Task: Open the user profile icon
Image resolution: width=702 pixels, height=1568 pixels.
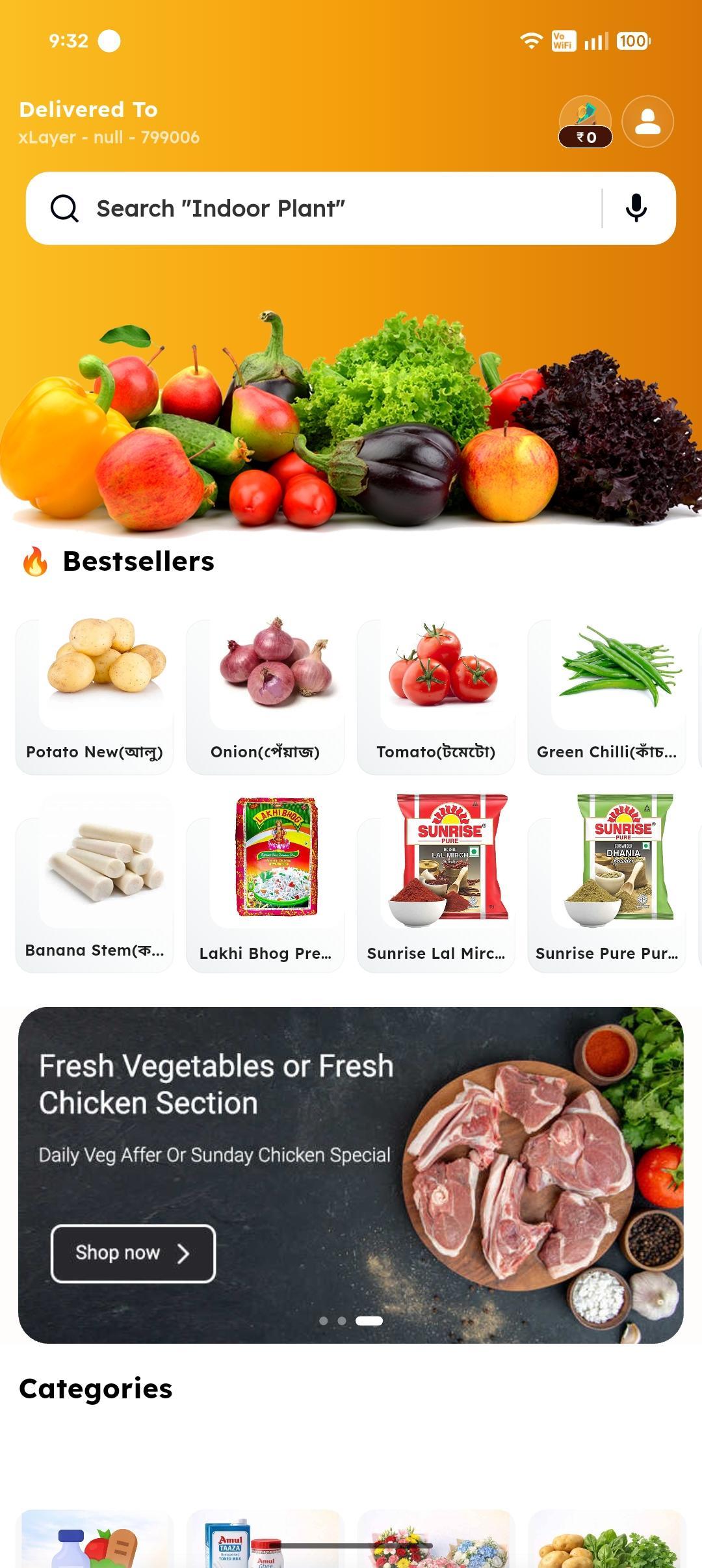Action: [x=647, y=122]
